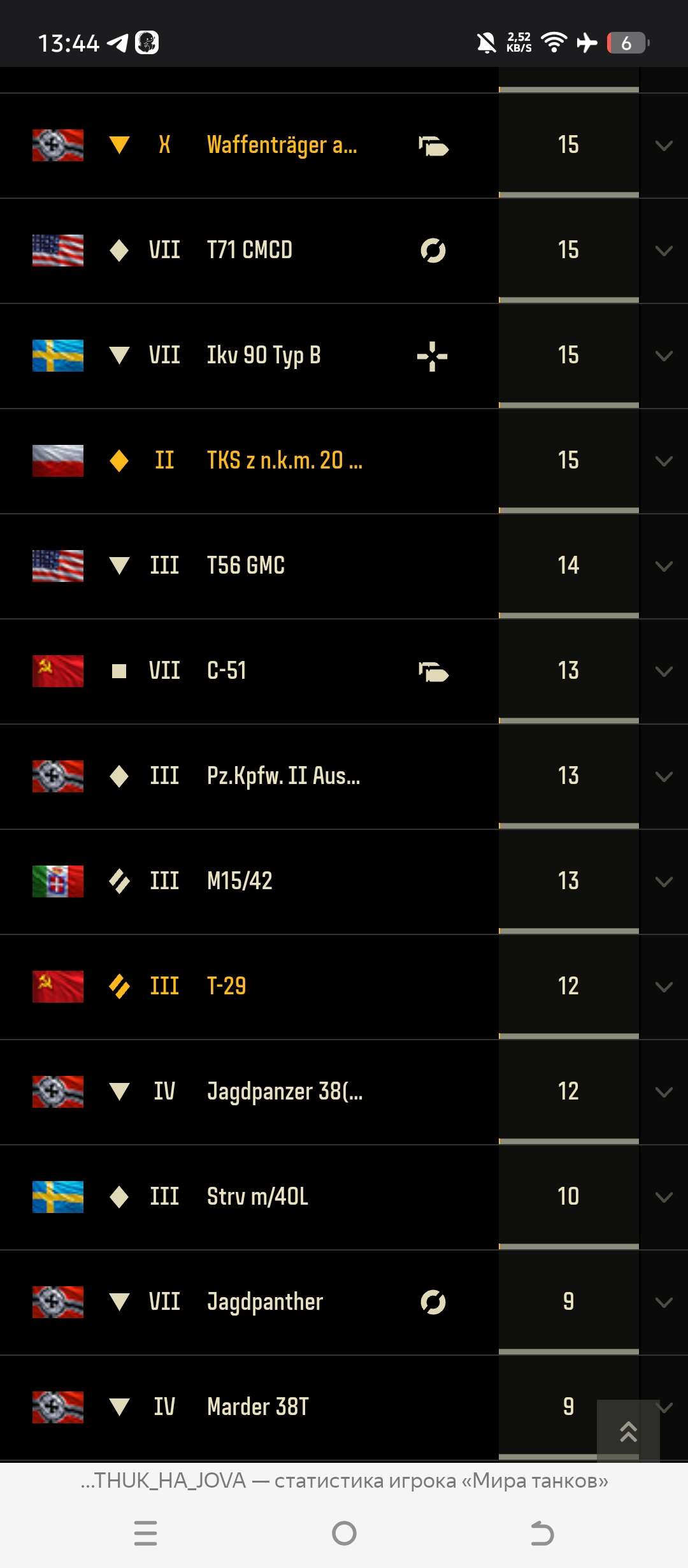Click the Italian flag beside M15/42
Viewport: 688px width, 1568px height.
pyautogui.click(x=57, y=881)
